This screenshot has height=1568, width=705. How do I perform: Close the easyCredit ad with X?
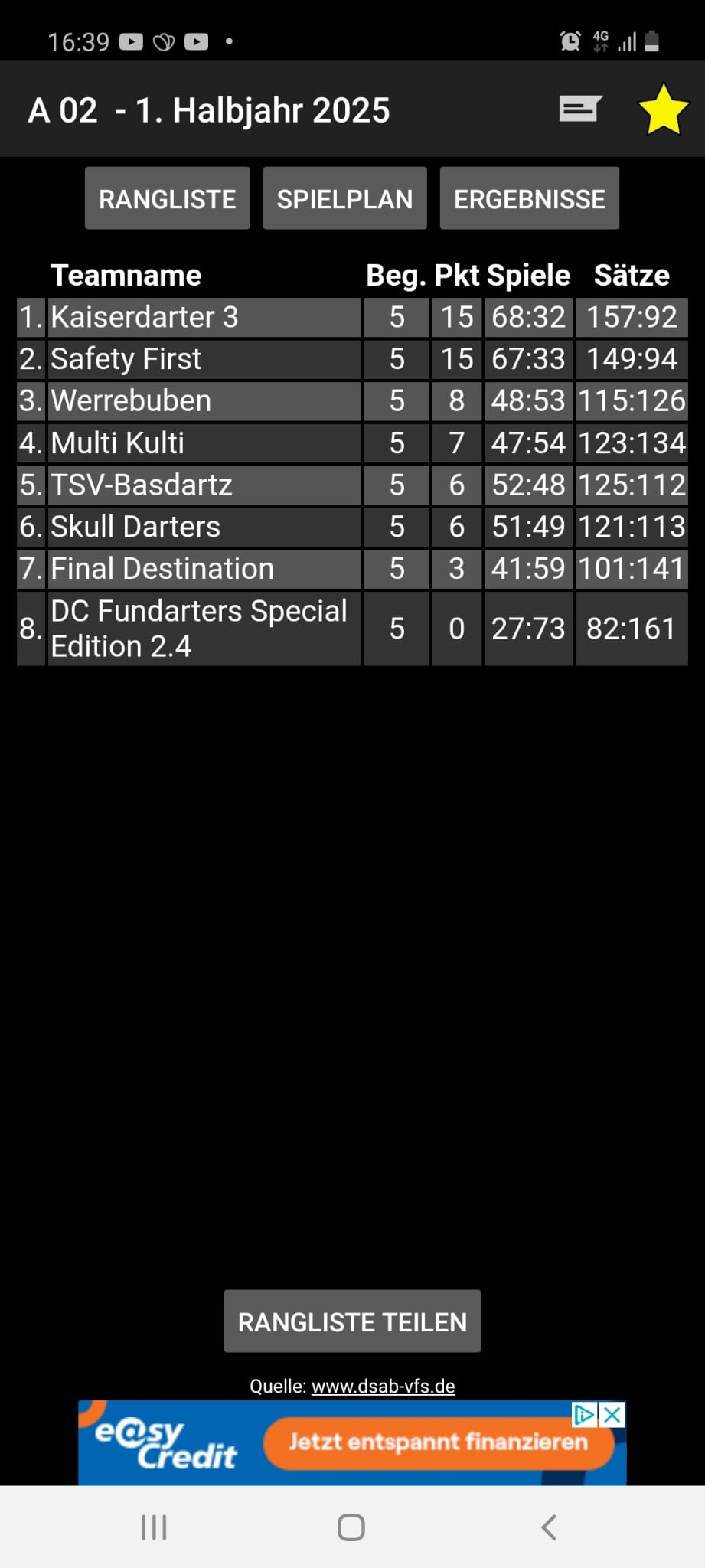coord(613,1415)
